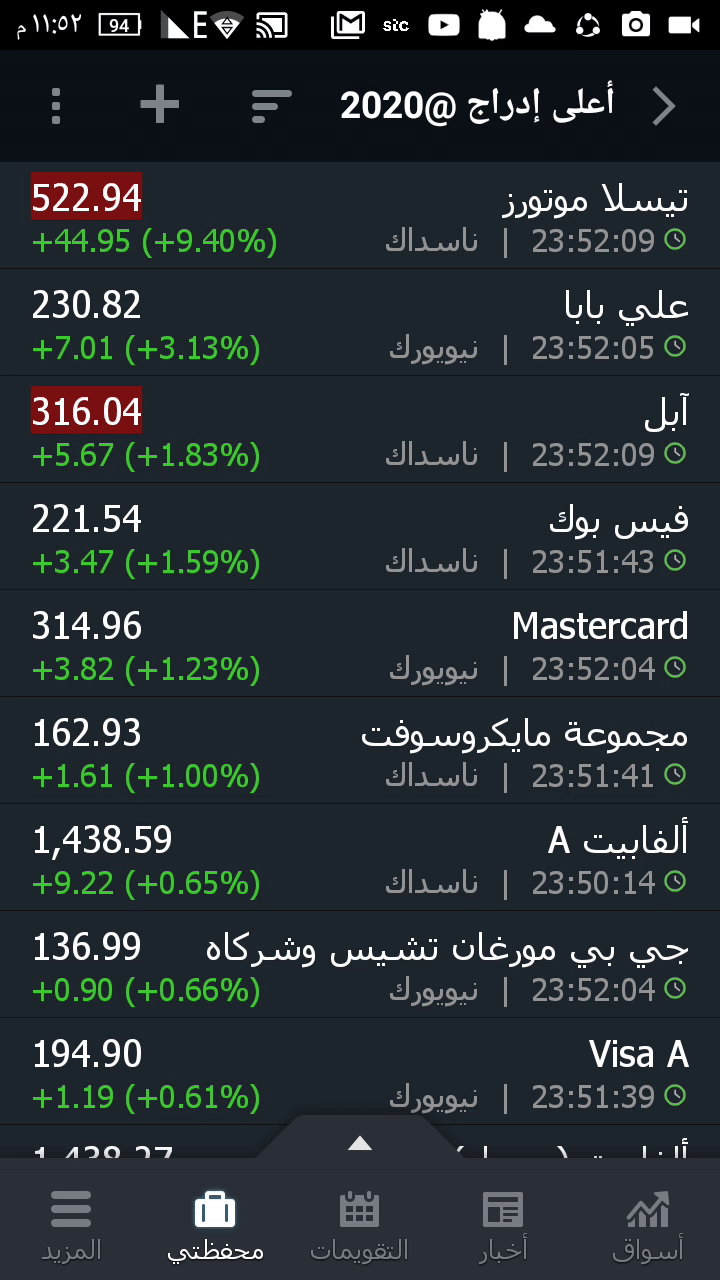Open the ألفابيت A stock row
The image size is (720, 1280).
point(360,859)
